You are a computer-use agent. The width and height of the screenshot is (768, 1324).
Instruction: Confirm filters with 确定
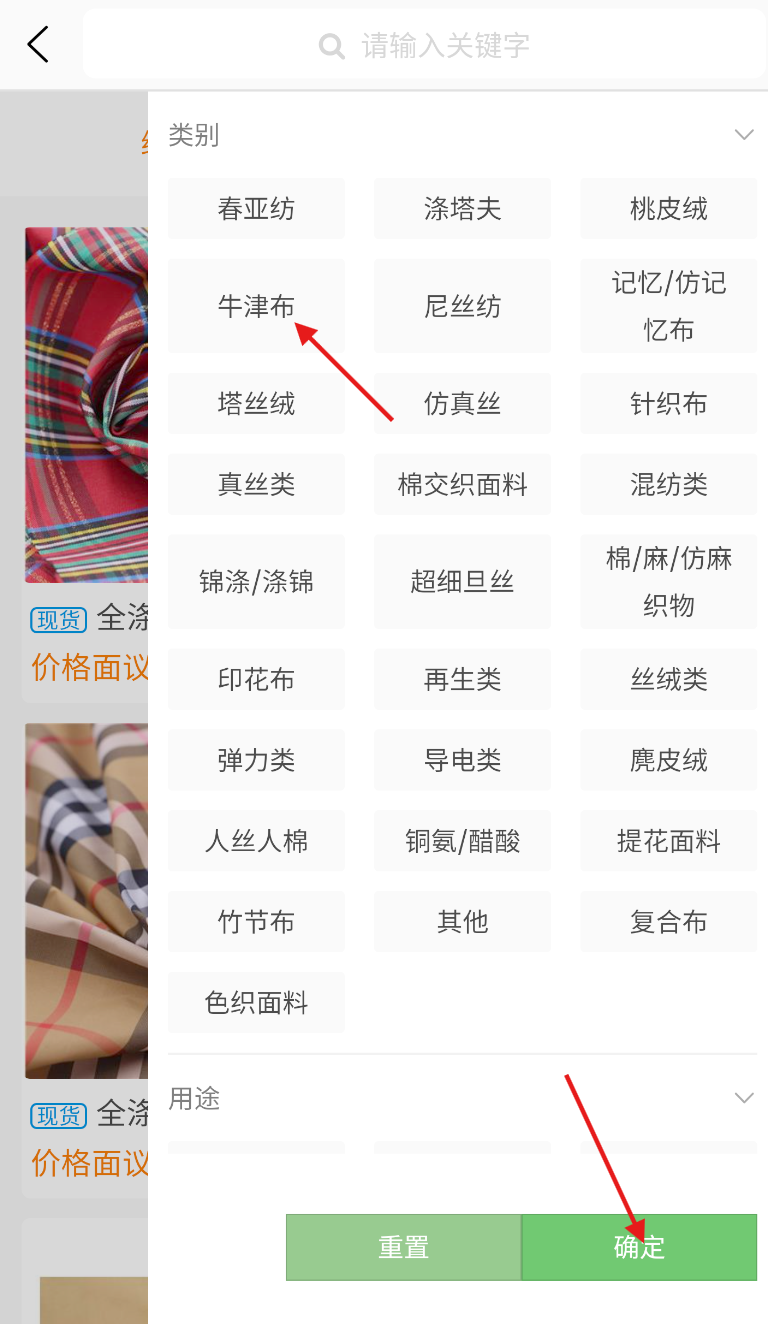pos(639,1247)
